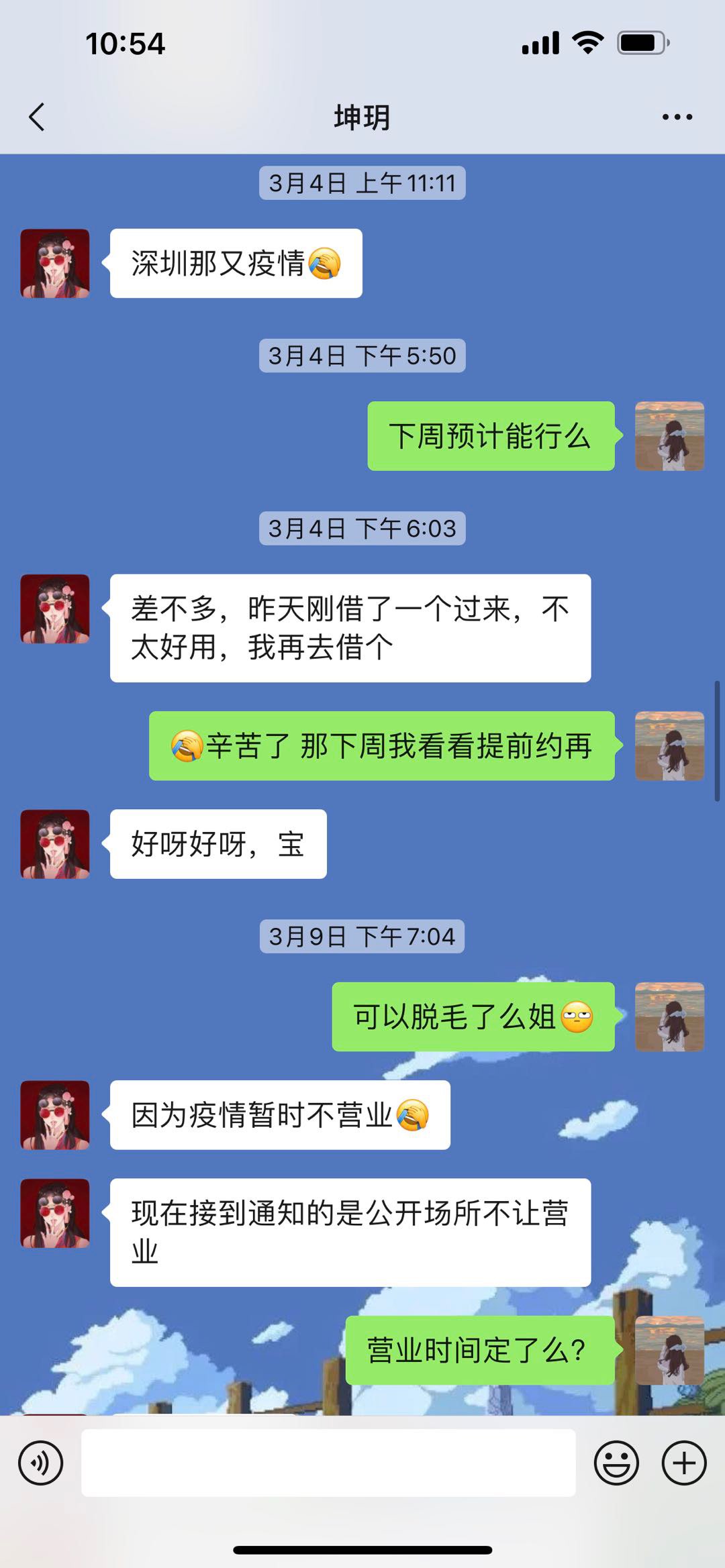Open contact avatar beside 深圳那又疫情 message
Image resolution: width=725 pixels, height=1568 pixels.
click(55, 263)
